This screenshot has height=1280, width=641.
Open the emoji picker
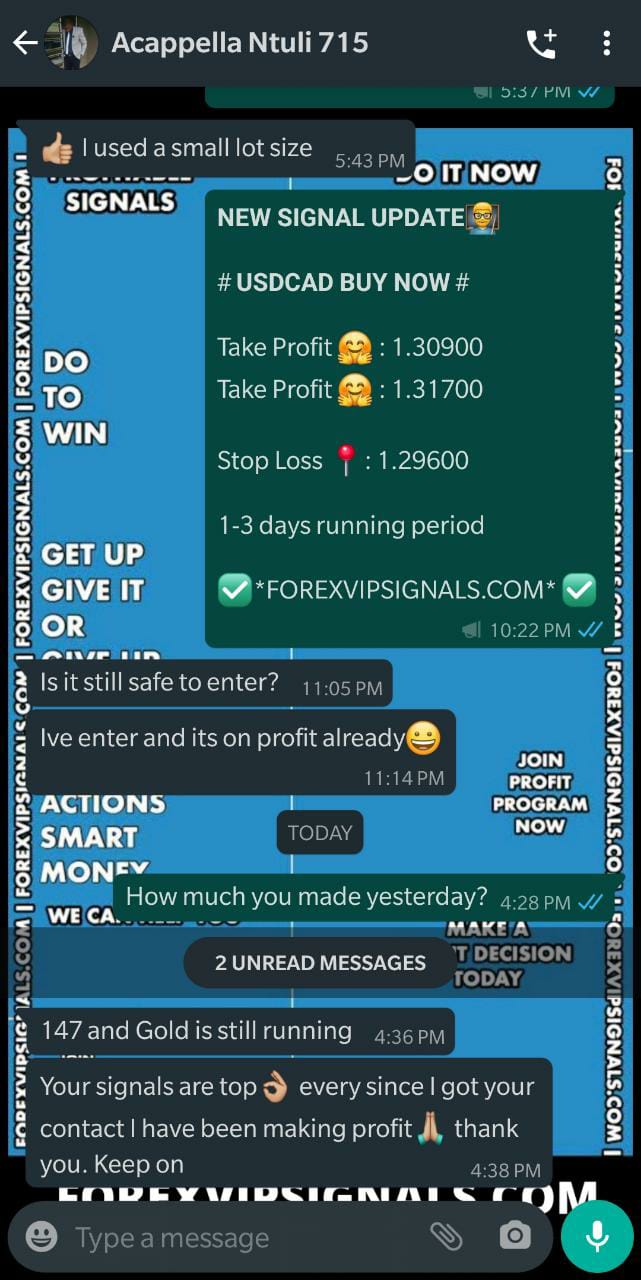41,1237
